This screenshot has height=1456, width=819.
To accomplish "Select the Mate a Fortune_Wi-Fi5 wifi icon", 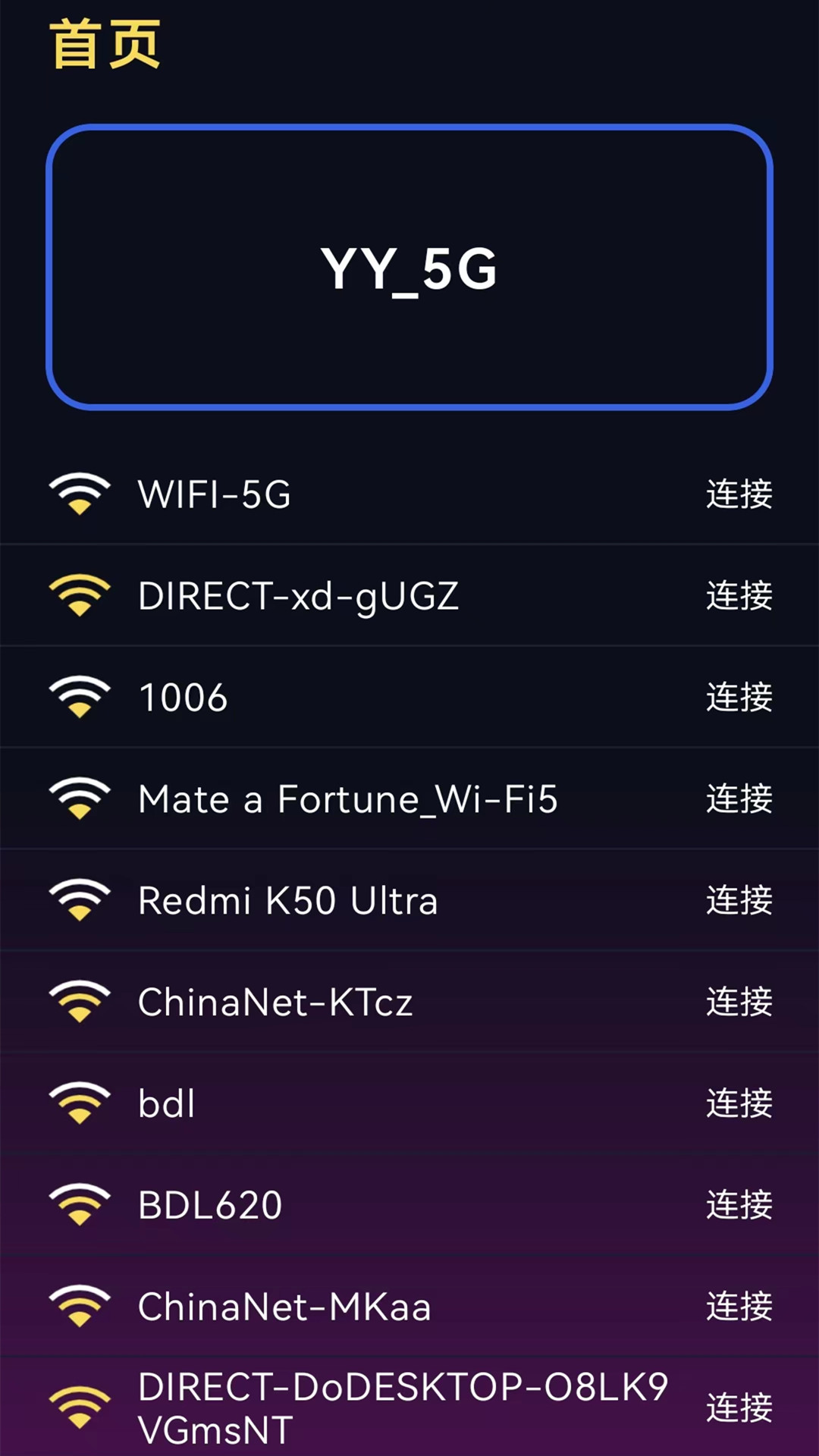I will point(79,799).
